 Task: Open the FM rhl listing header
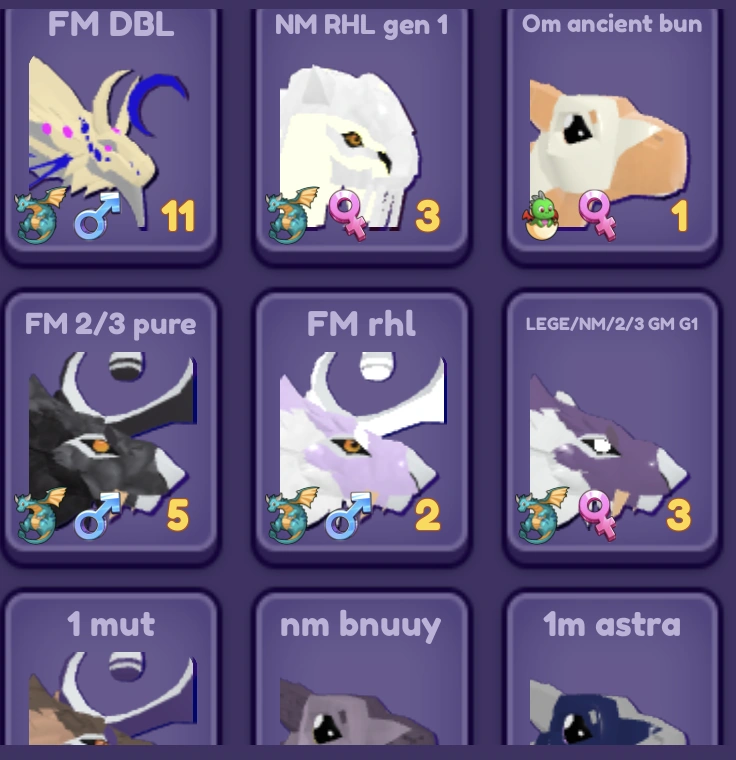tap(361, 325)
